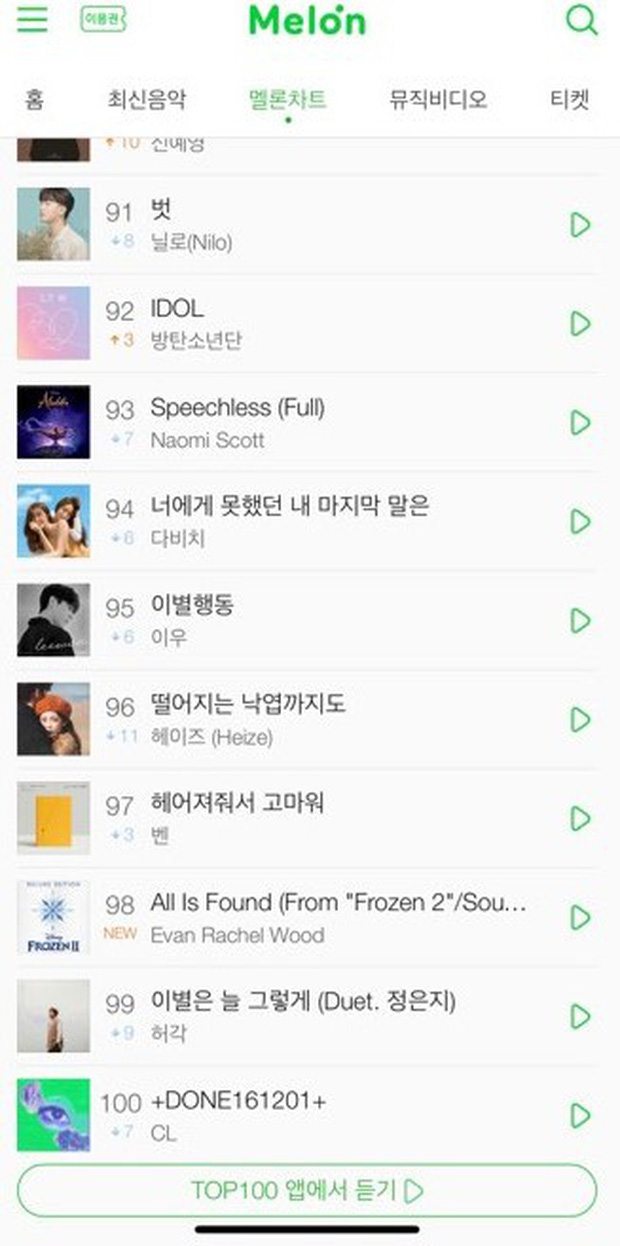620x1246 pixels.
Task: Go to the 뮤직비디오 tab
Action: [x=438, y=100]
